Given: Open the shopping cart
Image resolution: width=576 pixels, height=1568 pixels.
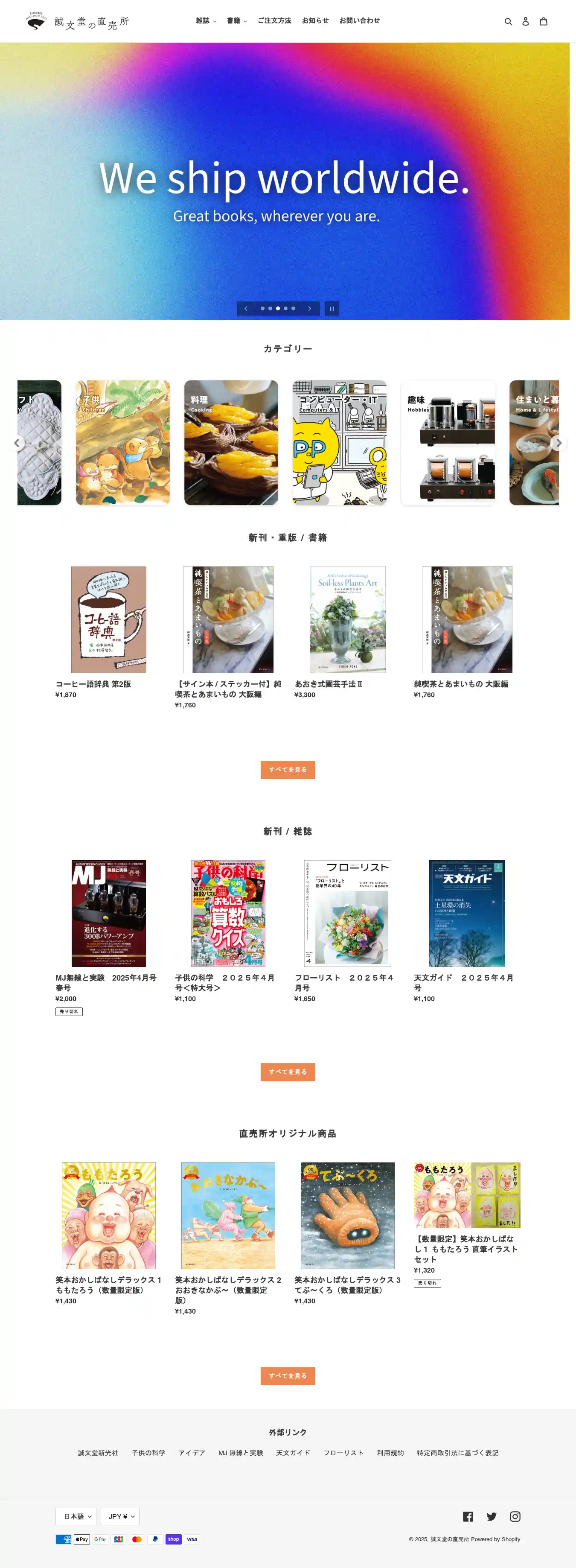Looking at the screenshot, I should 543,21.
